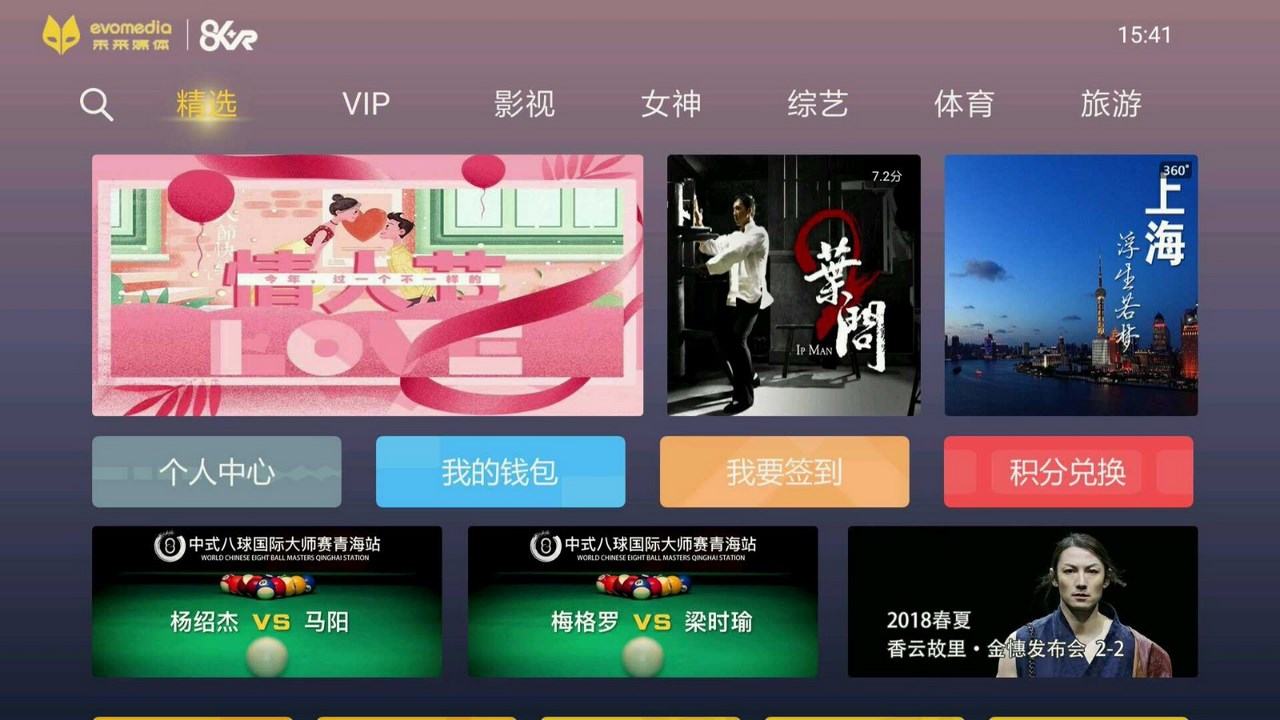Open the 女神 tab
Image resolution: width=1280 pixels, height=720 pixels.
(671, 104)
